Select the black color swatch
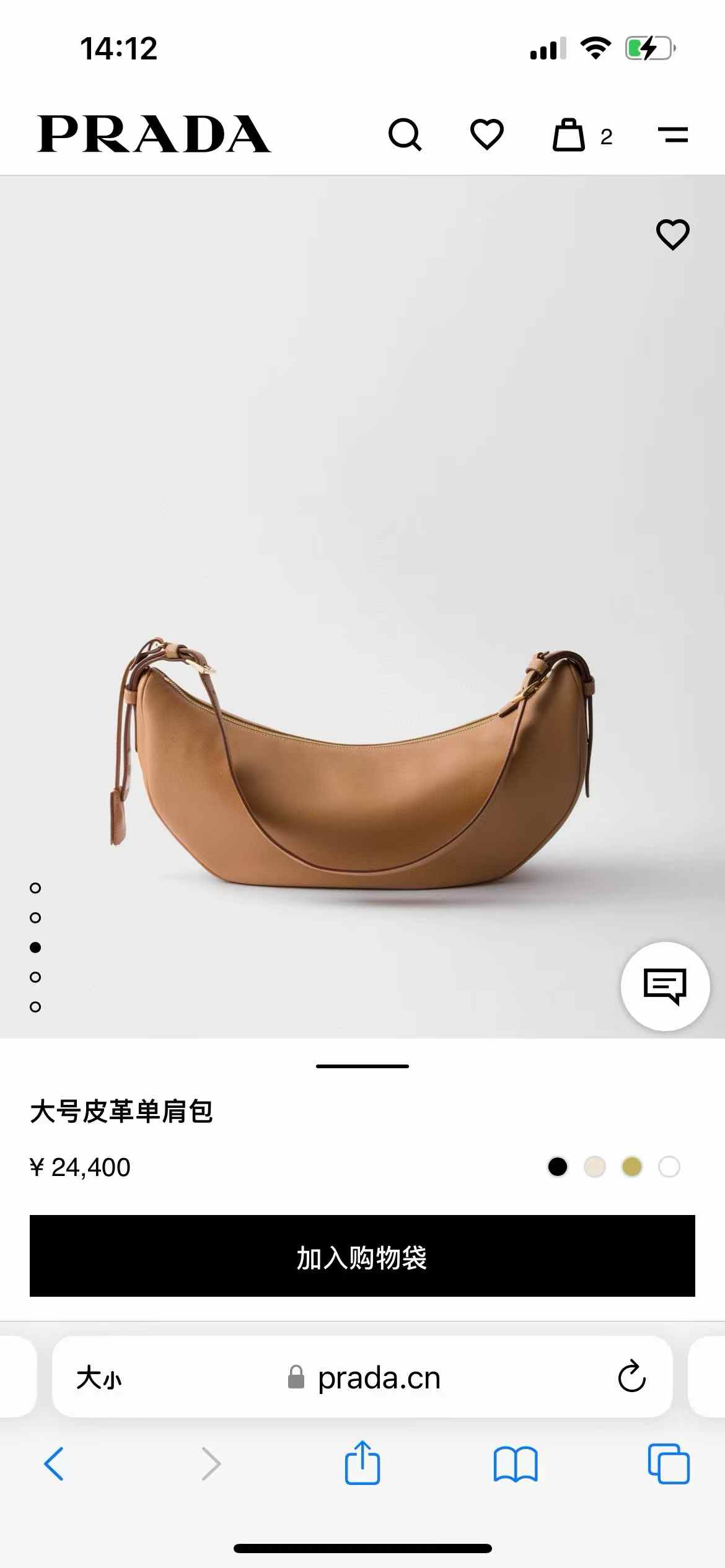This screenshot has width=725, height=1568. click(558, 1167)
